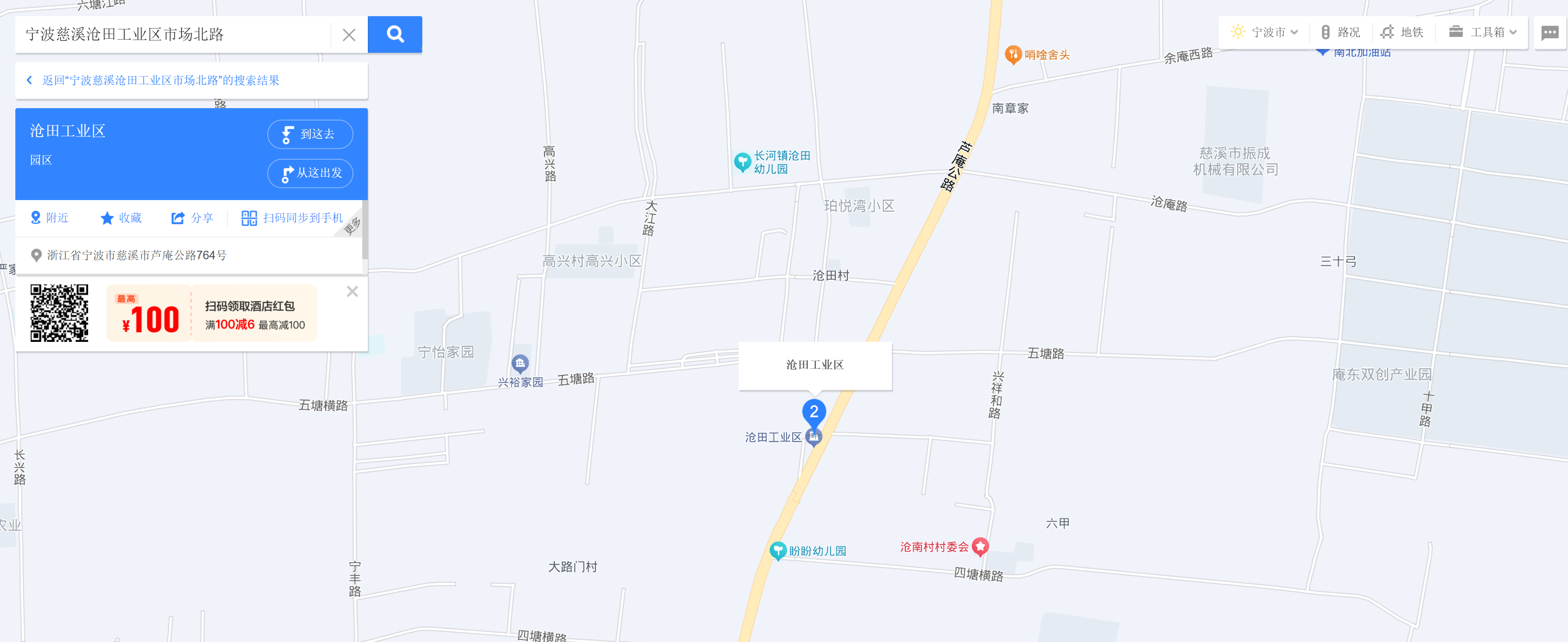Tap the blue search magnifier button
Viewport: 1568px width, 642px height.
tap(395, 34)
